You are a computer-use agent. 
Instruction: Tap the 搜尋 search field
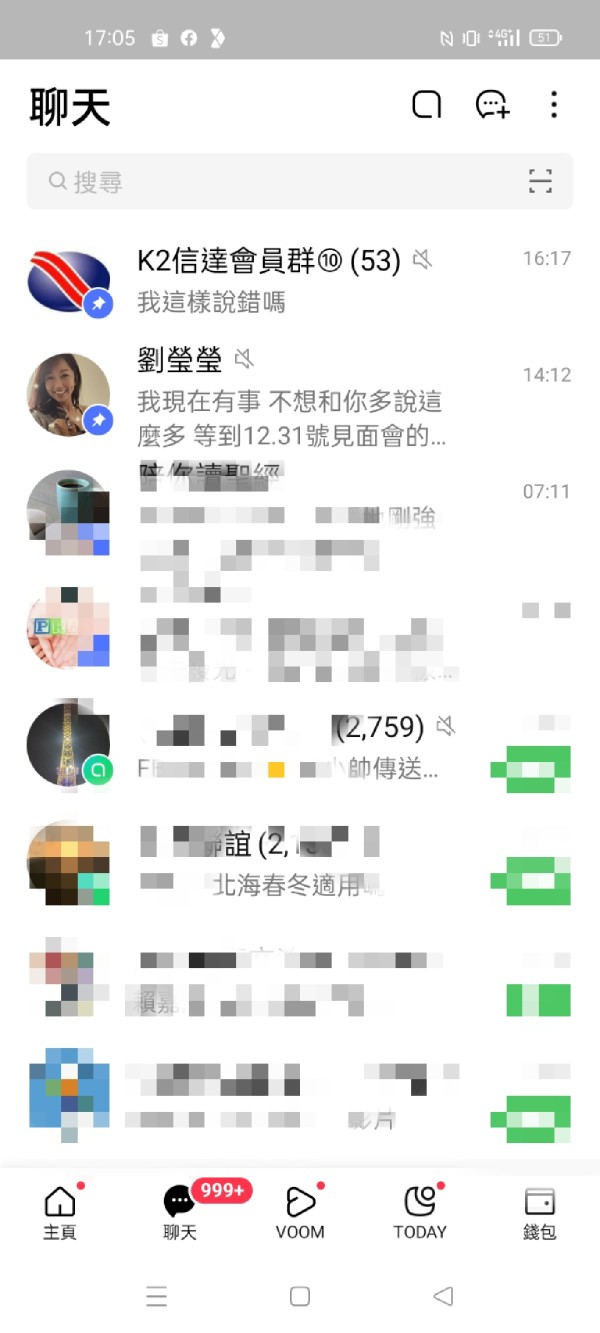tap(300, 181)
